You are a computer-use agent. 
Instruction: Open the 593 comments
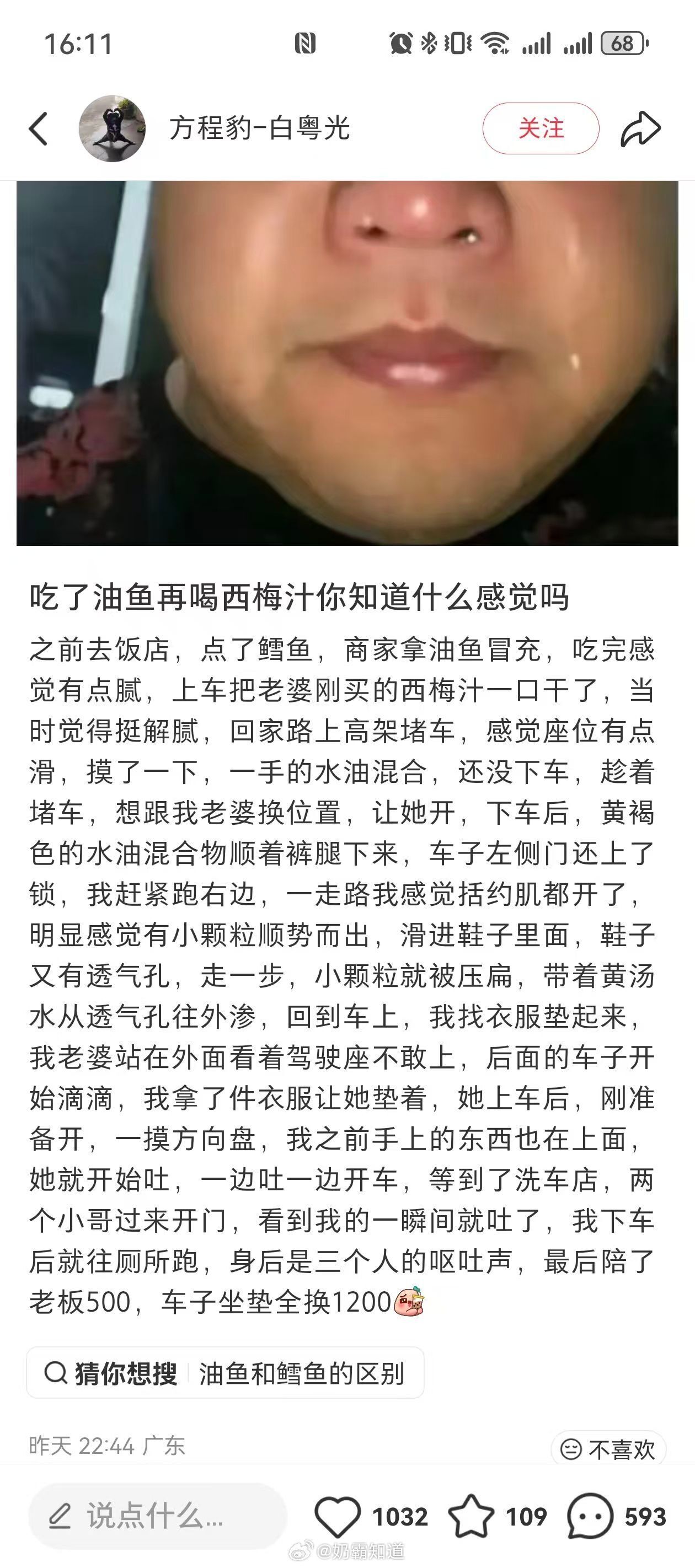pyautogui.click(x=590, y=1516)
